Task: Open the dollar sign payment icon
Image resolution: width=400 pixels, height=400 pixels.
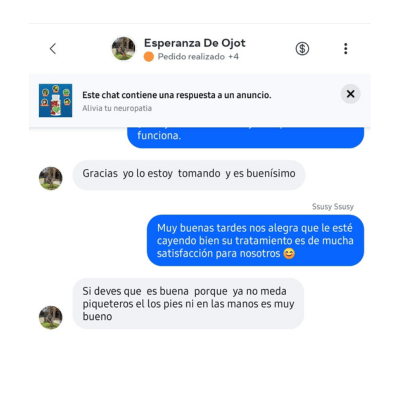Action: click(302, 49)
